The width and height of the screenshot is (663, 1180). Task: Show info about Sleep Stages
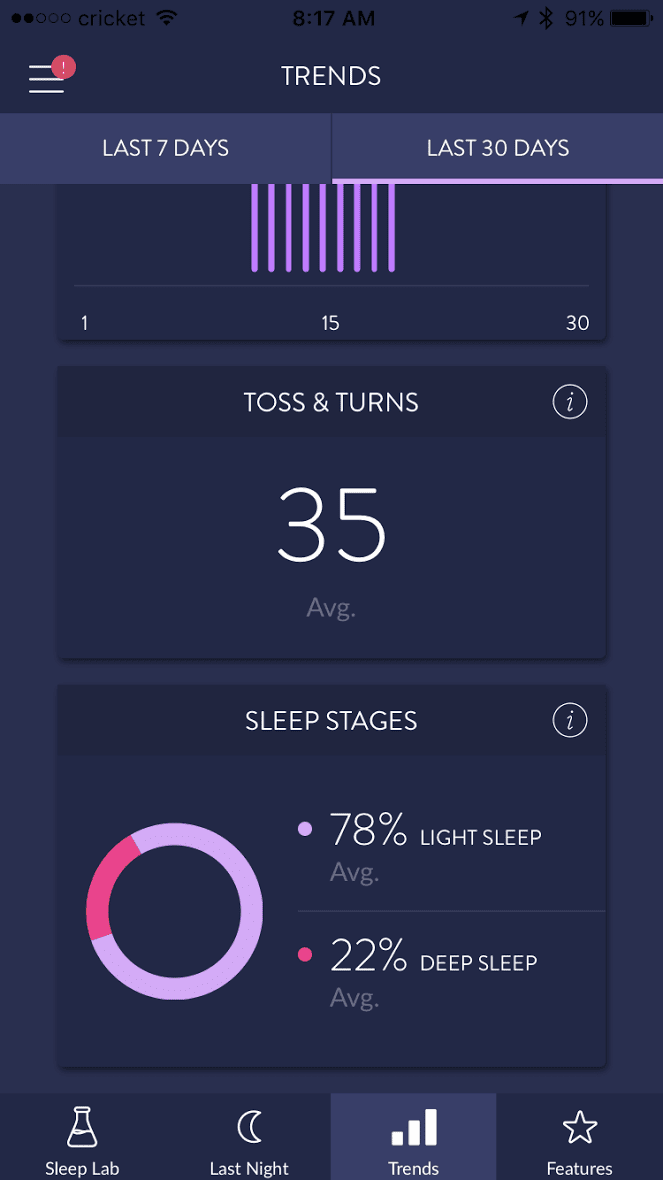point(570,721)
